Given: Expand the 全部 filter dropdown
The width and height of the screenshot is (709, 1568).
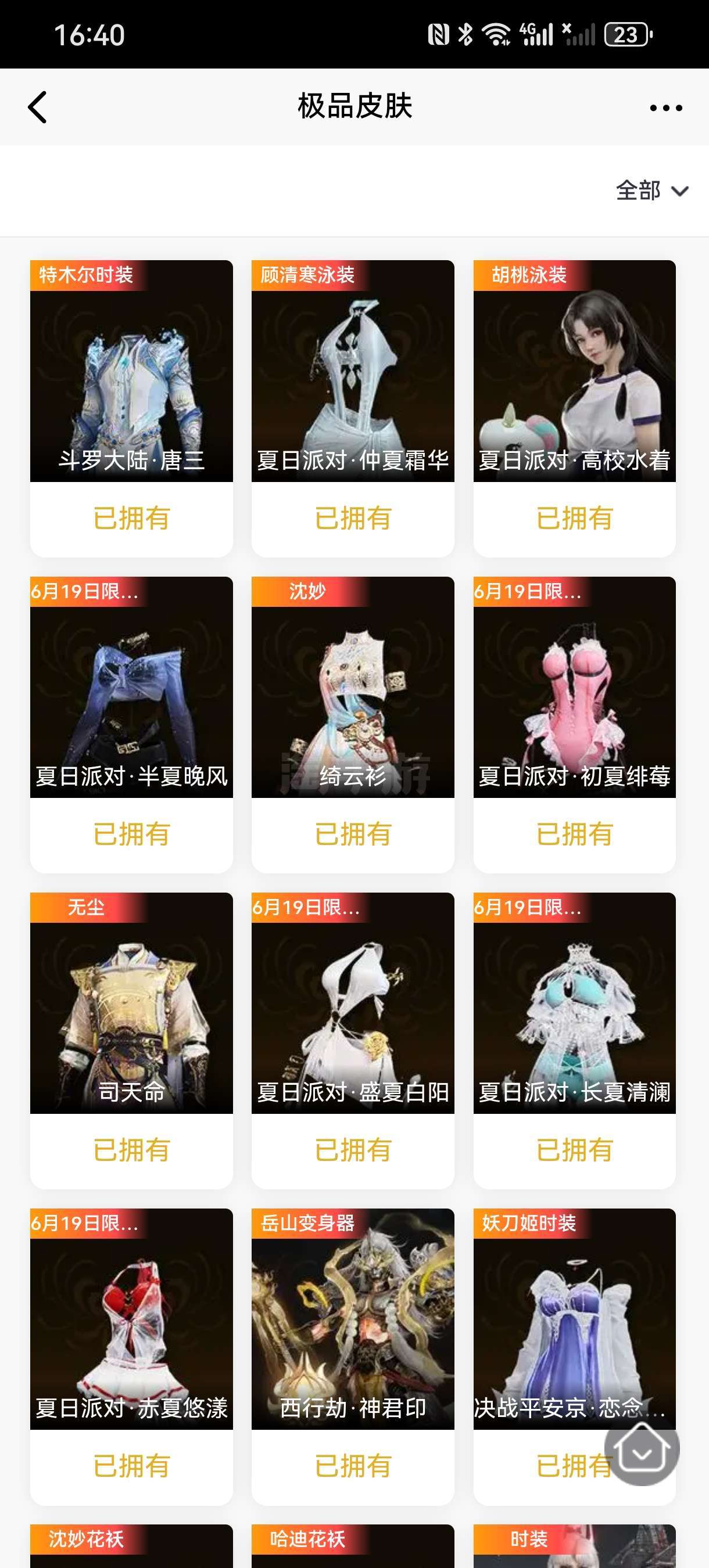Looking at the screenshot, I should 651,190.
